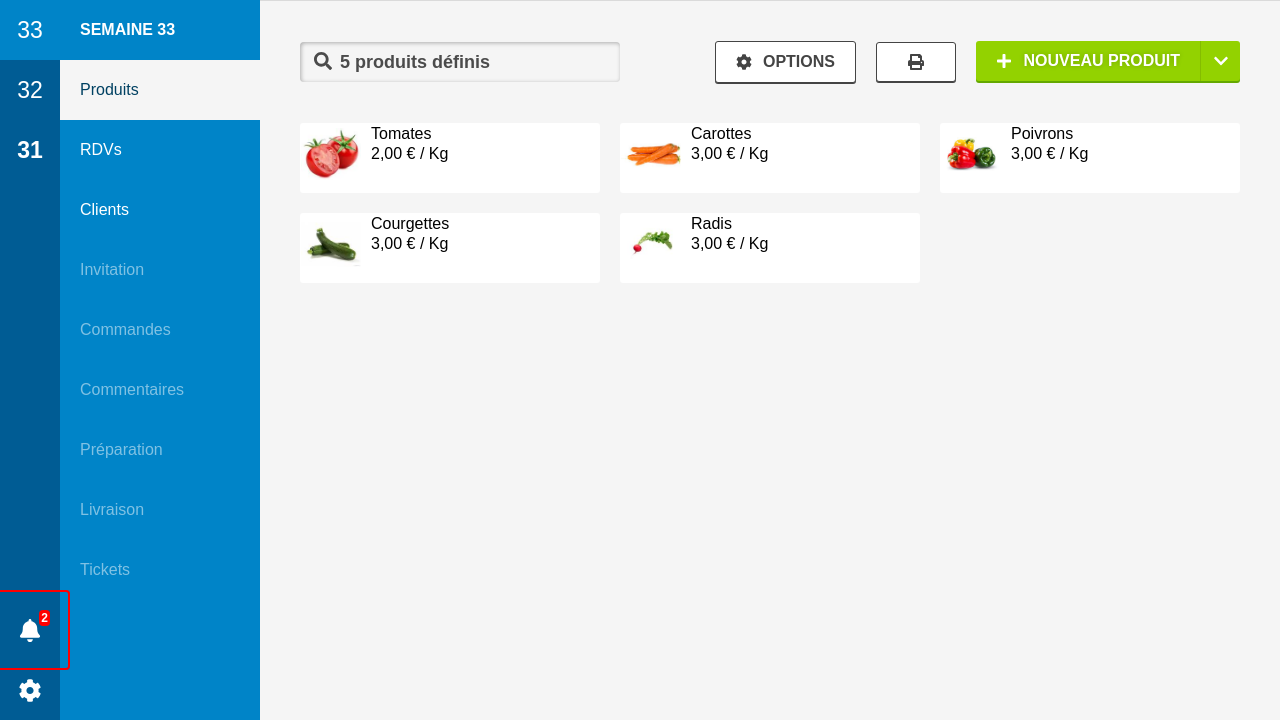Create a new product with Nouveau Produit
Screen dimensions: 1280x720
(x=1088, y=61)
